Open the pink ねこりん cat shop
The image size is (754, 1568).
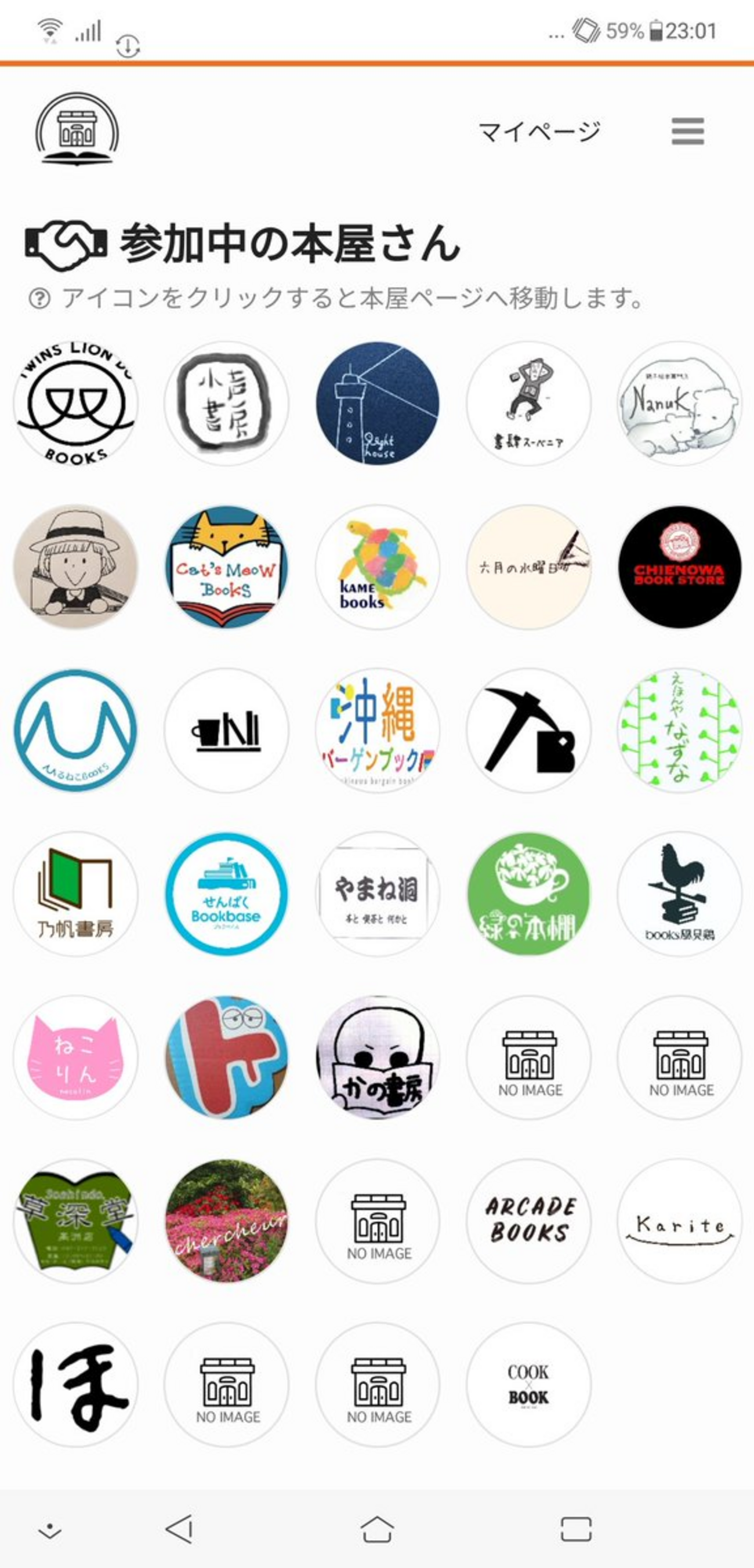(x=75, y=1057)
